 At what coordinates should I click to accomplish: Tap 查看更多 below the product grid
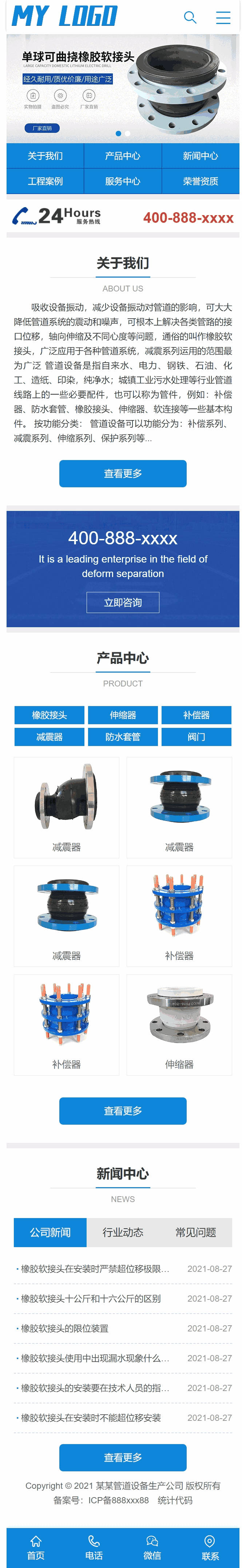coord(123,1110)
